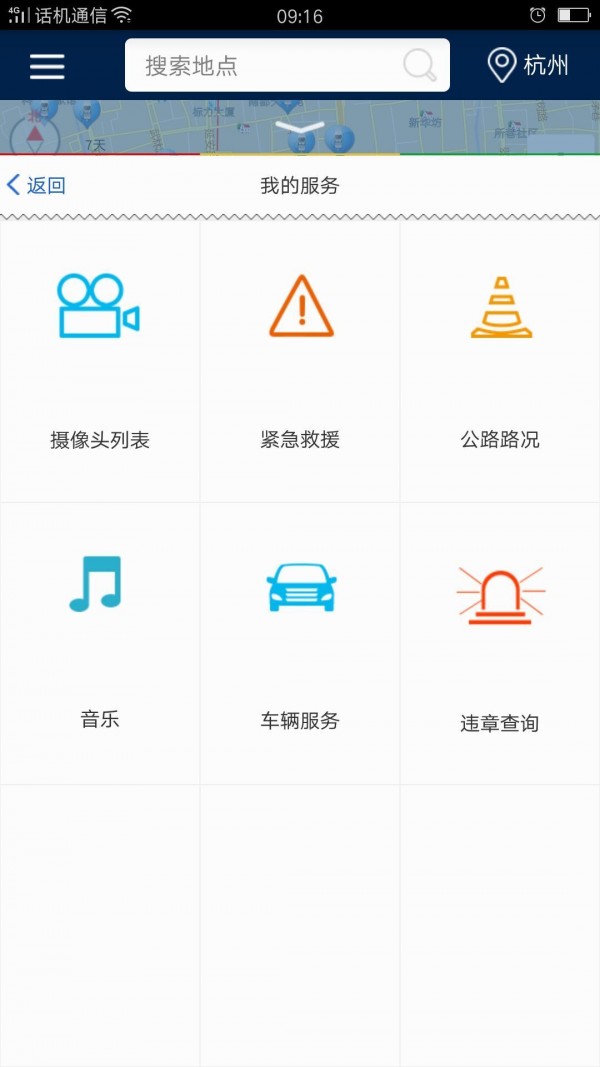
Task: Tap the magnifier search icon
Action: [420, 66]
